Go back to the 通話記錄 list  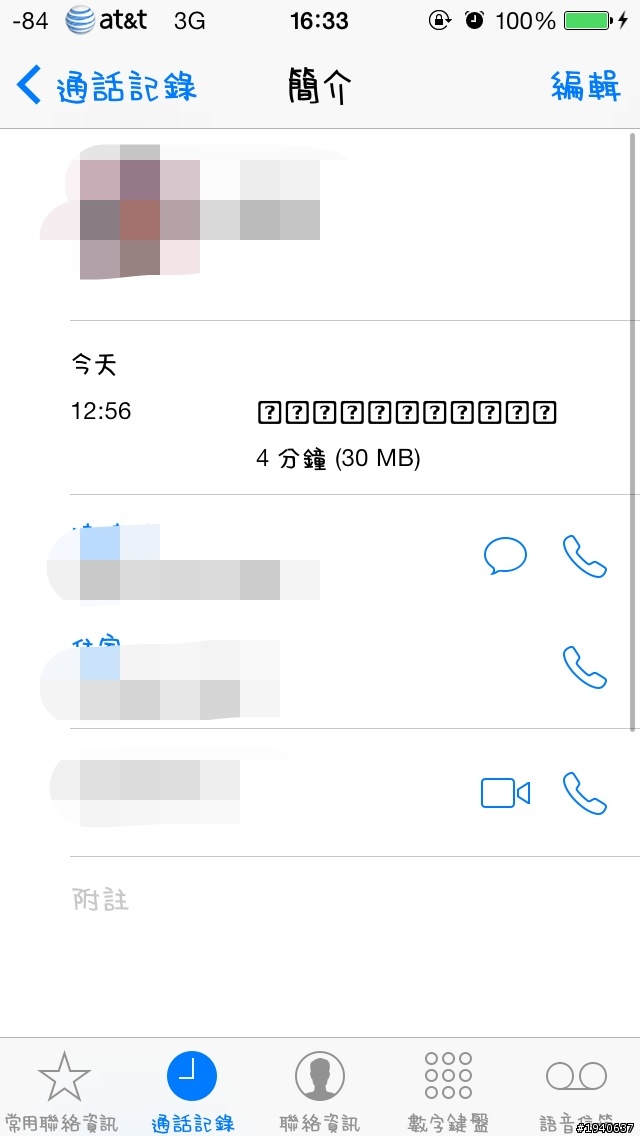pyautogui.click(x=106, y=87)
